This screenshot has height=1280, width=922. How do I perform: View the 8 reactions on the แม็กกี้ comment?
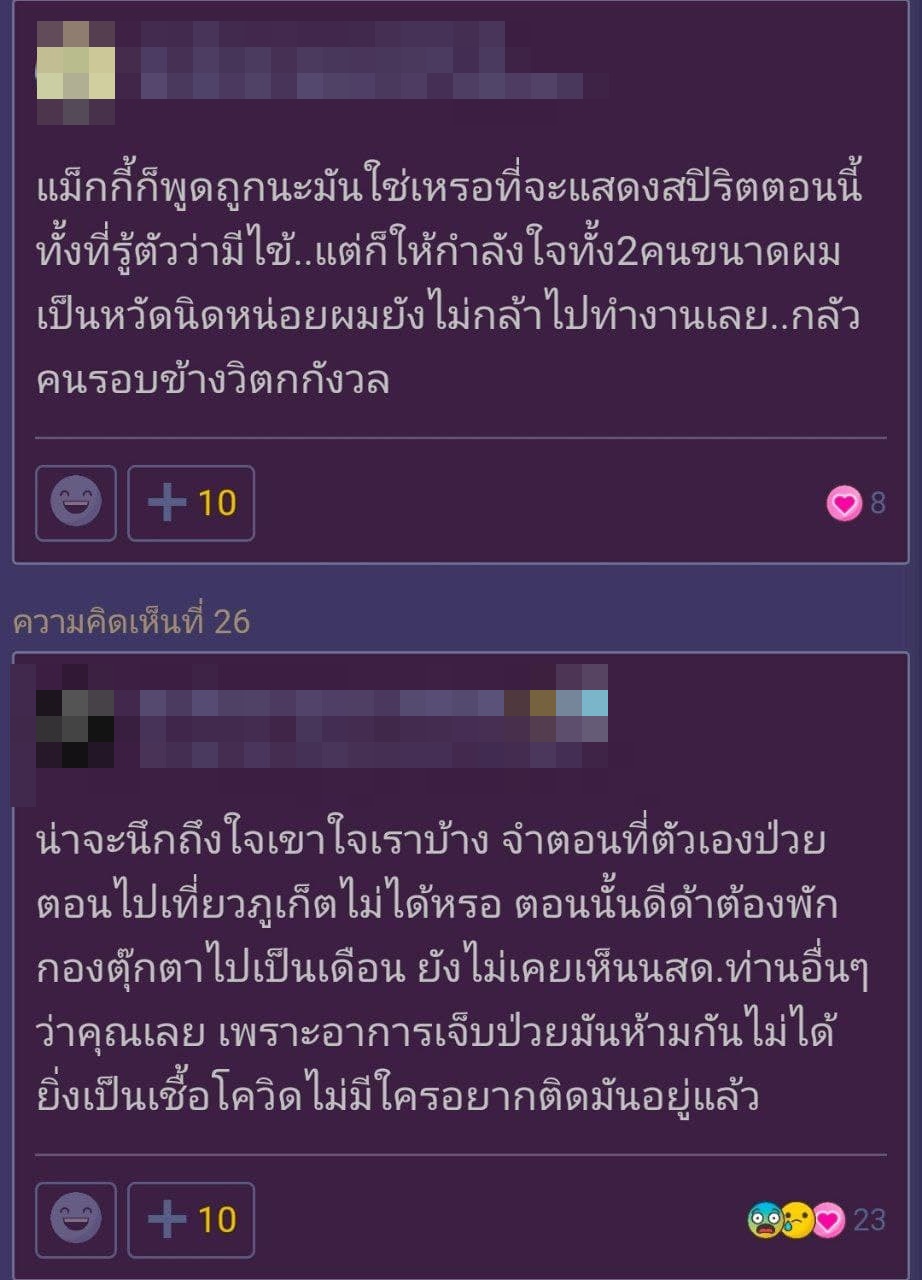[856, 503]
